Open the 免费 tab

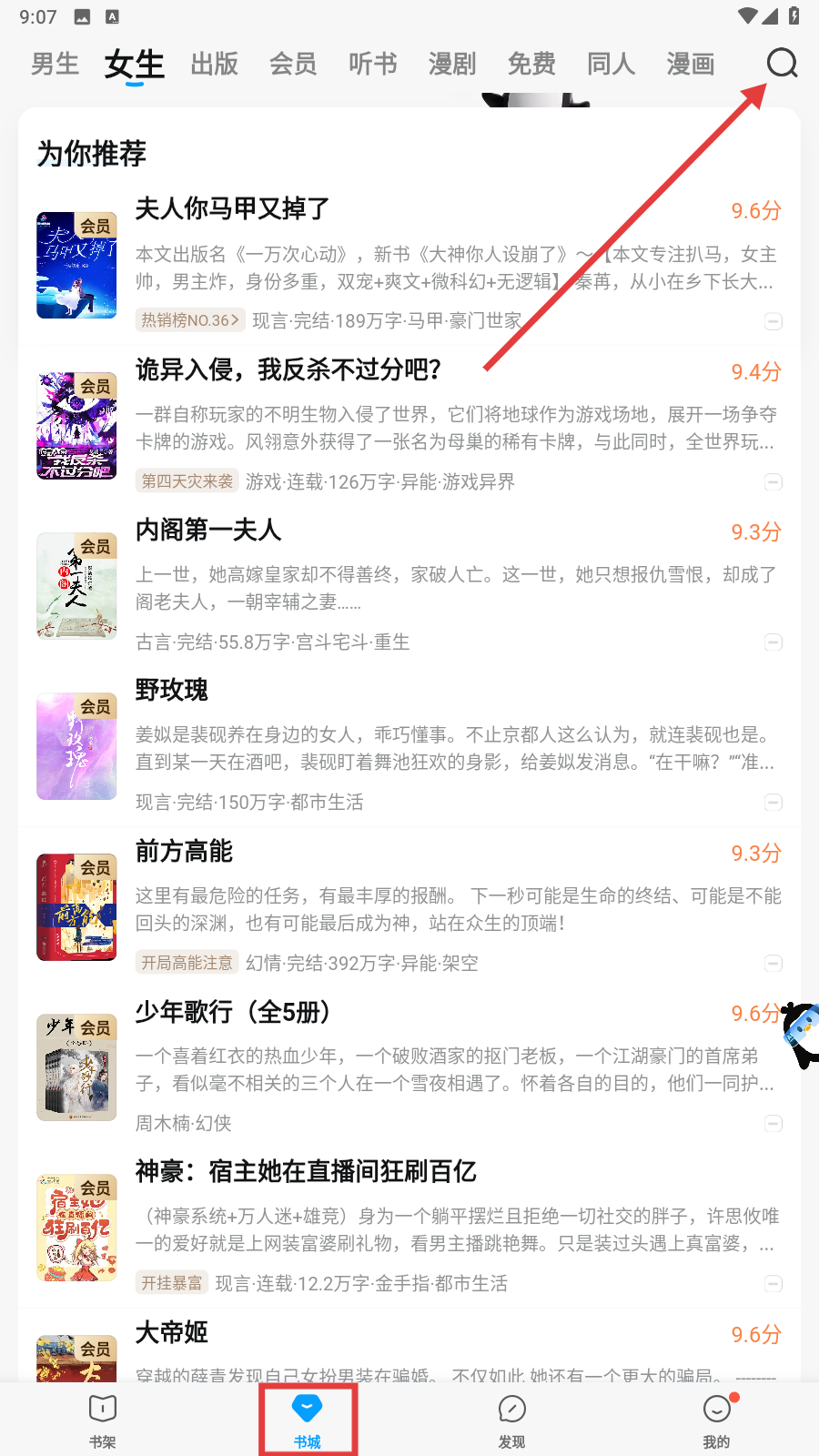[531, 64]
